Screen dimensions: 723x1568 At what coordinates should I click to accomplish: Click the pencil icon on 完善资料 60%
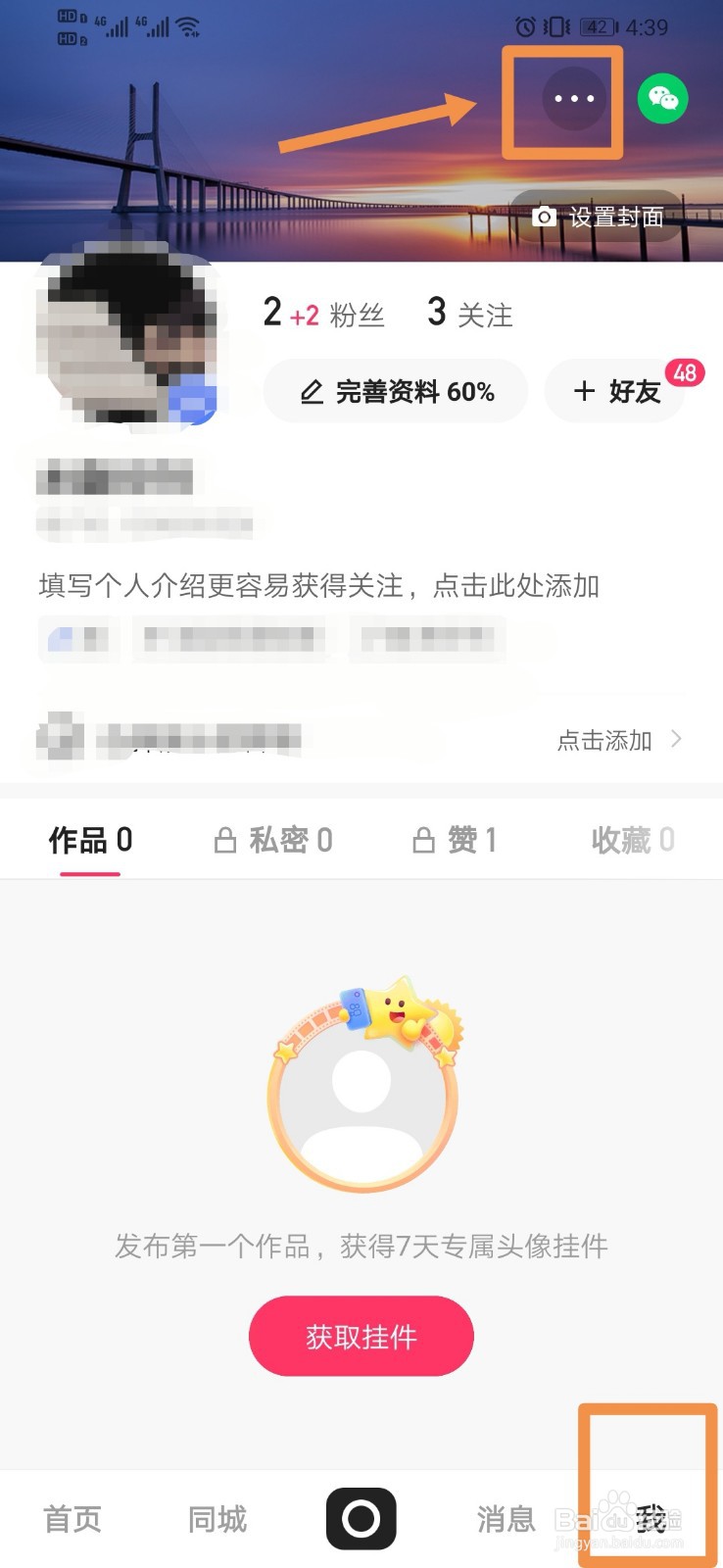coord(312,391)
